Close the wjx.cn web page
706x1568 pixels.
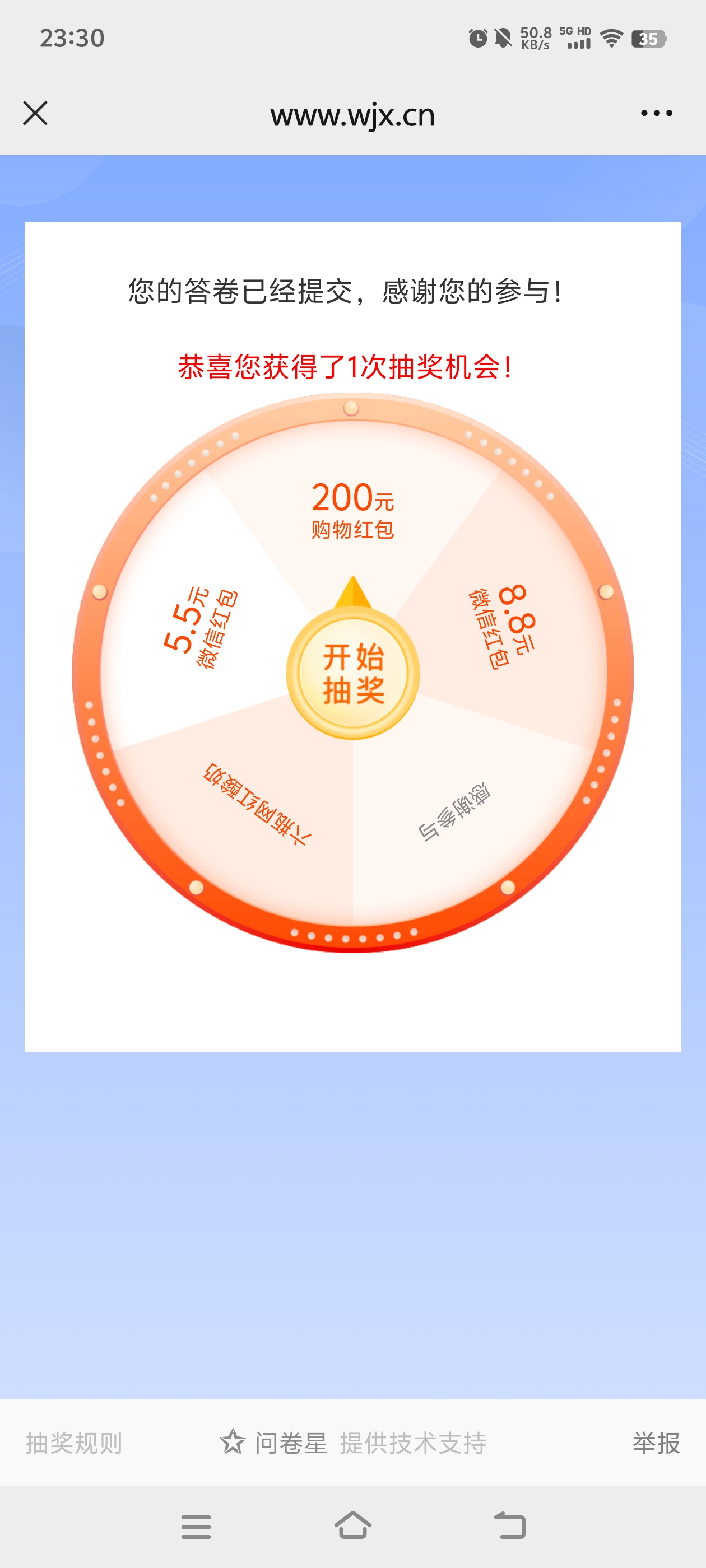35,113
